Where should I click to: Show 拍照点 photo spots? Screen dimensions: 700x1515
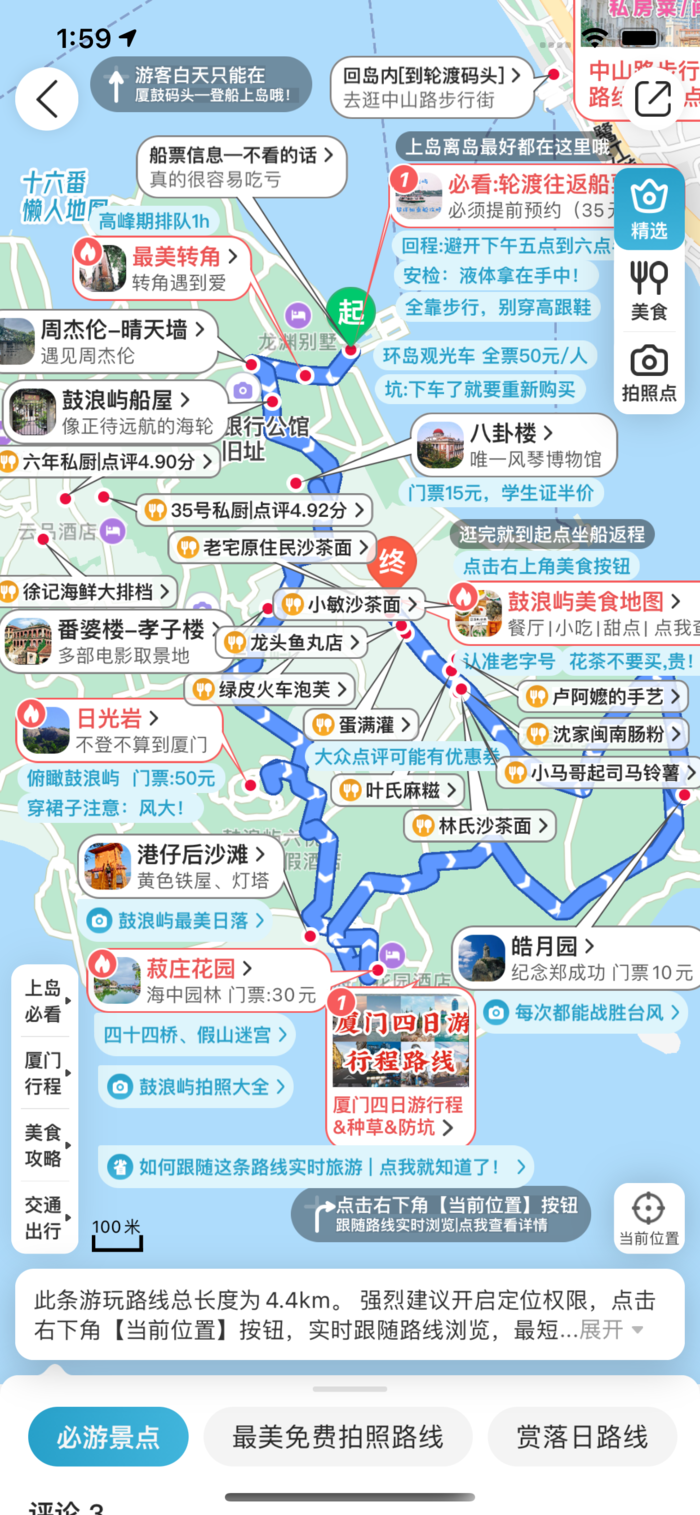649,373
